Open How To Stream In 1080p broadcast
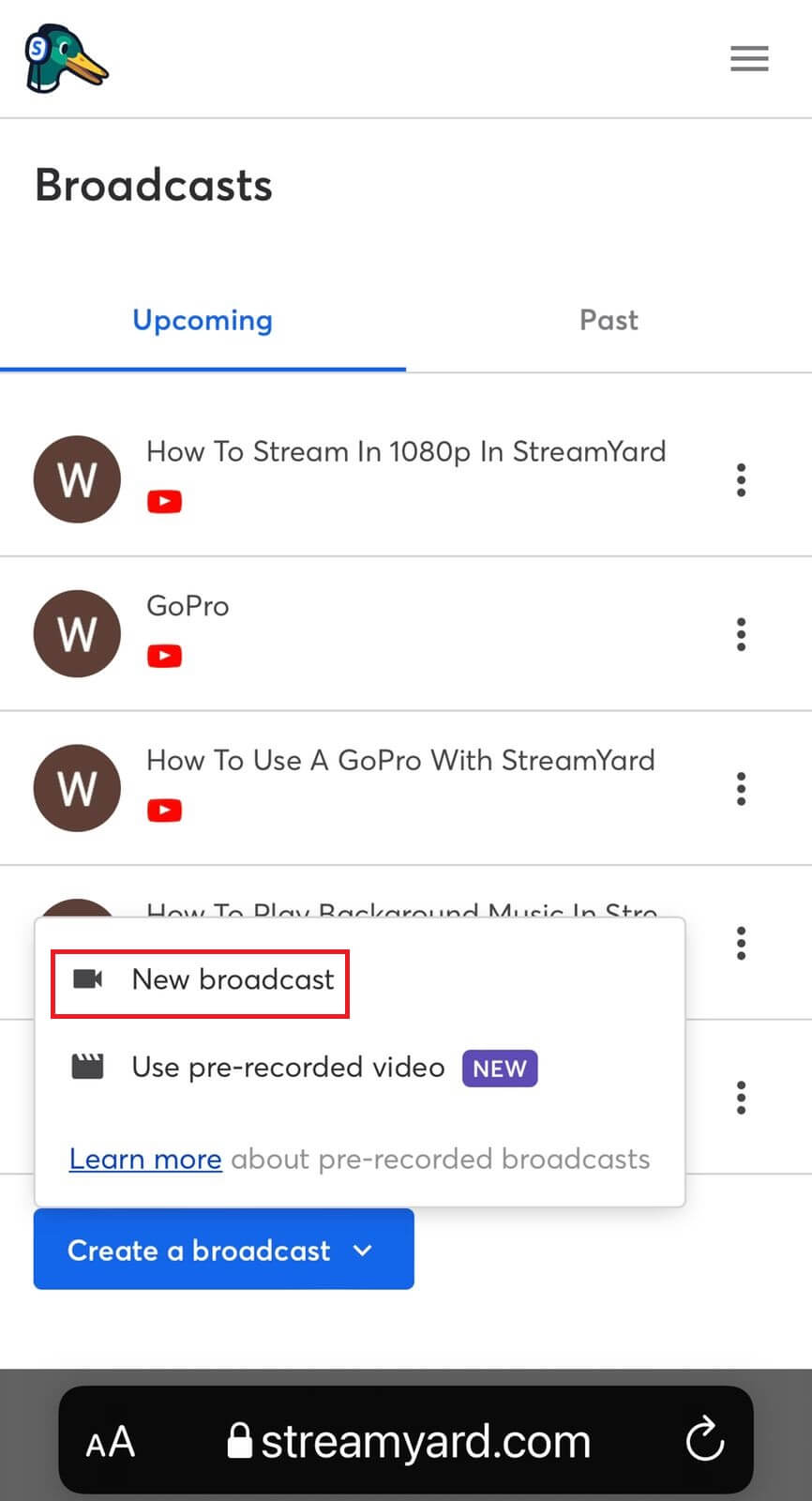 tap(405, 451)
